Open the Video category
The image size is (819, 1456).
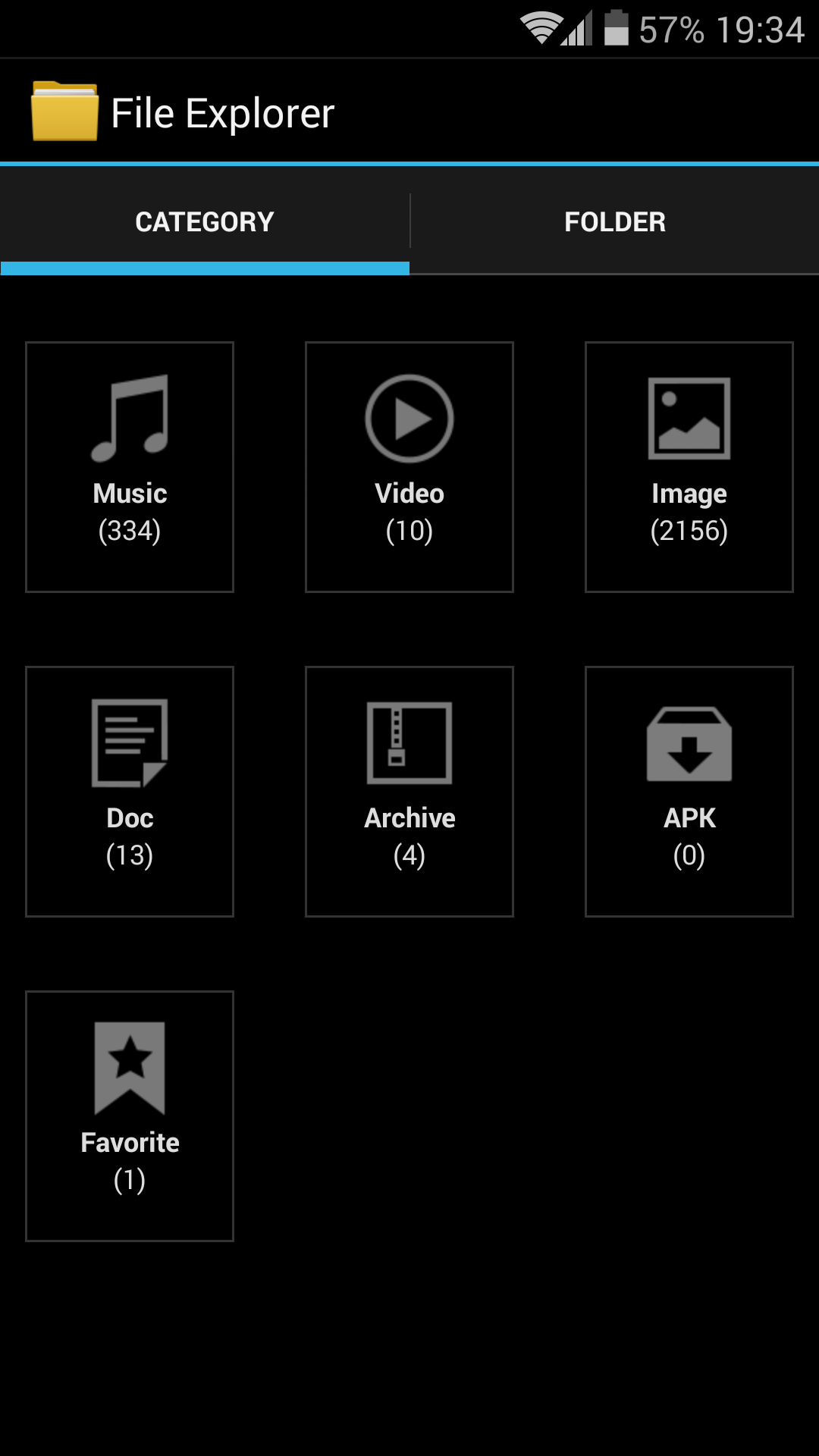(x=409, y=467)
